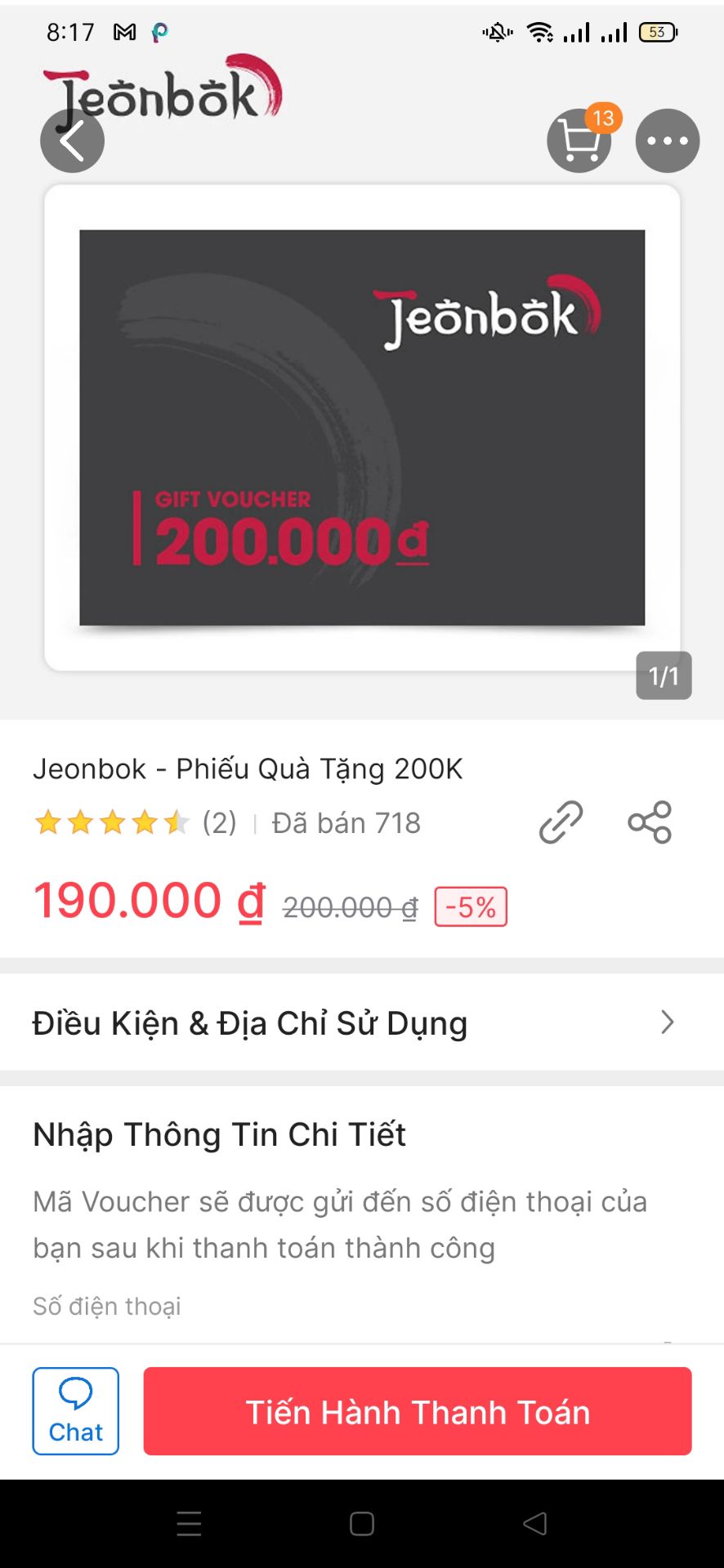Open the Chat with shop
724x1568 pixels.
pos(75,1410)
